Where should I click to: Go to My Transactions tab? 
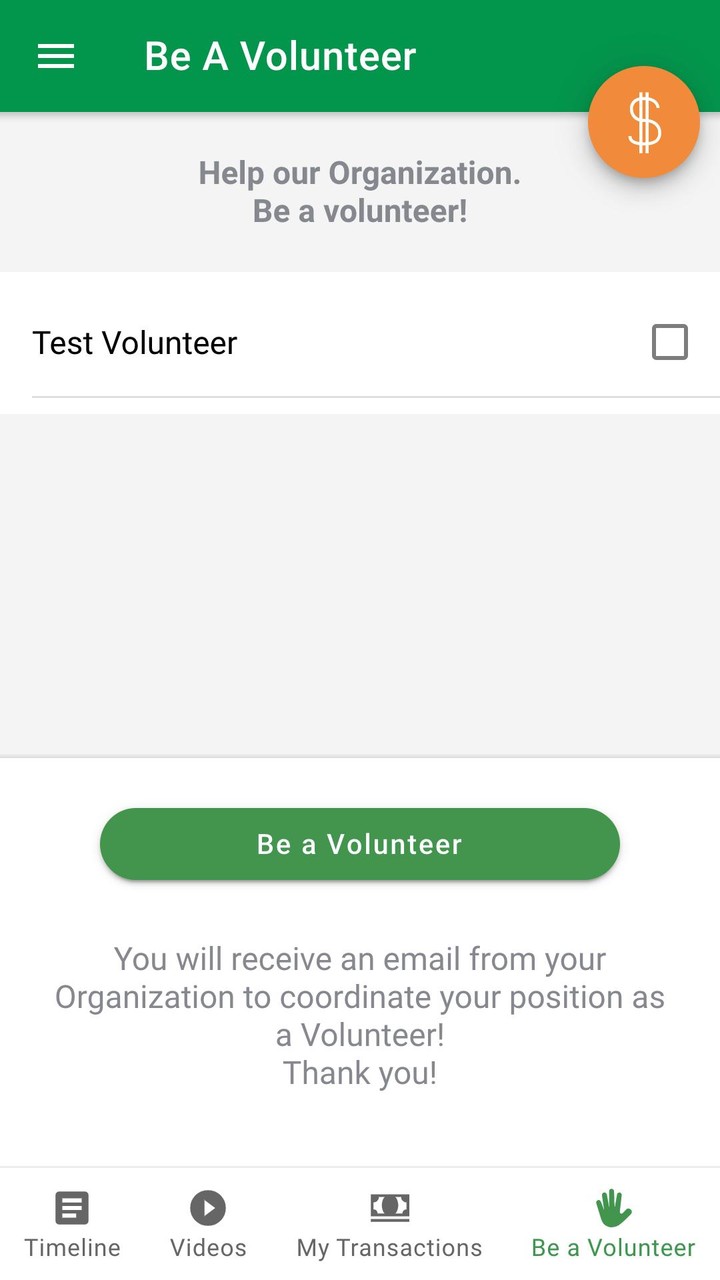(389, 1224)
